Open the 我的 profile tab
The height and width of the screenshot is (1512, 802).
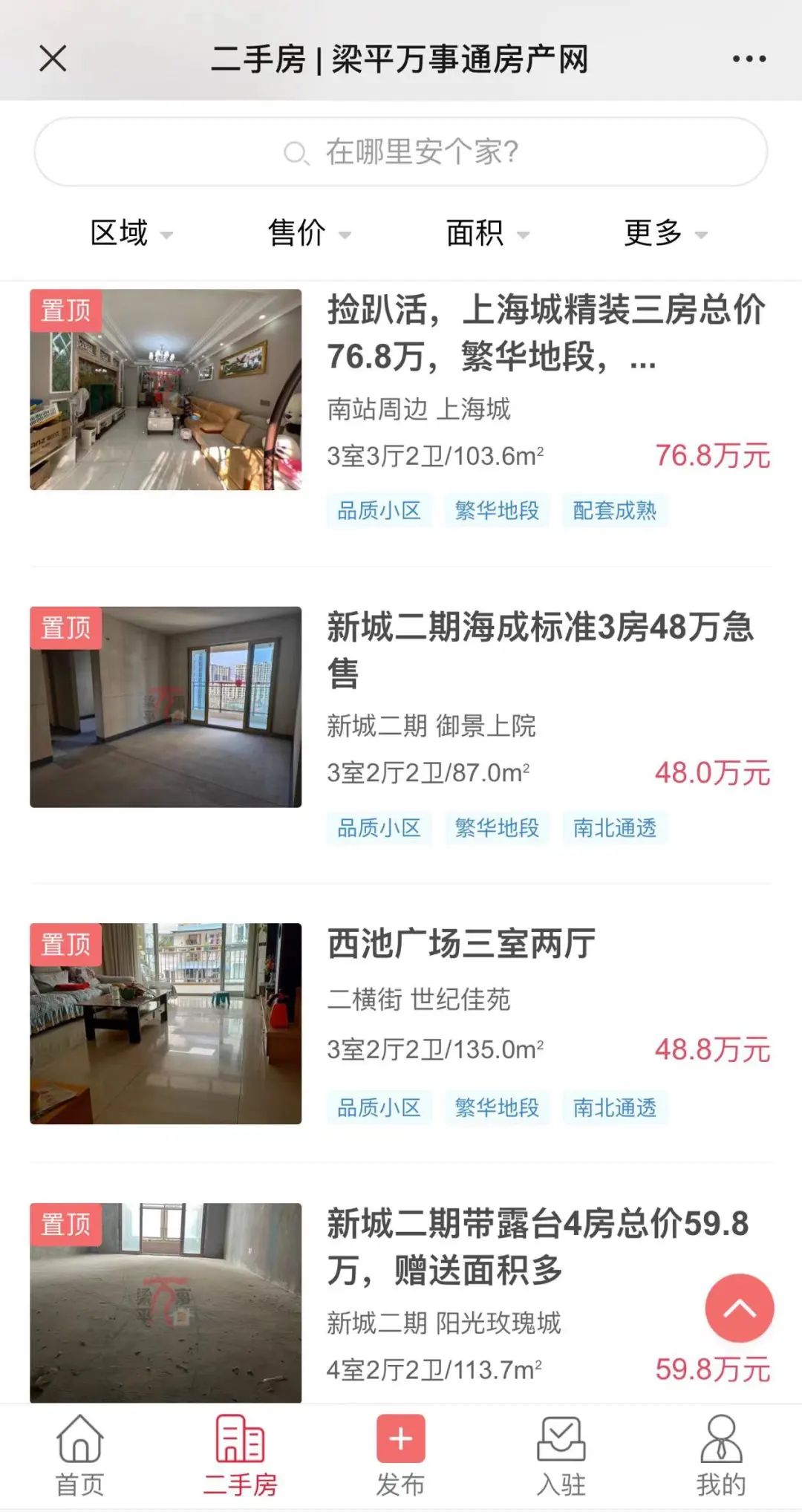click(x=720, y=1456)
